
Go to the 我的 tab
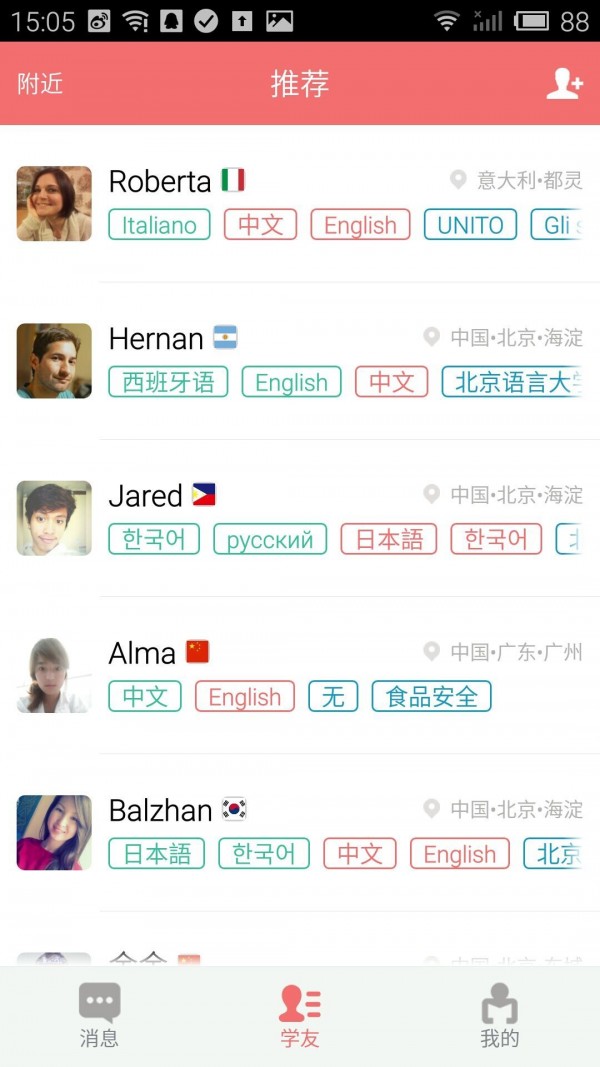[499, 1014]
